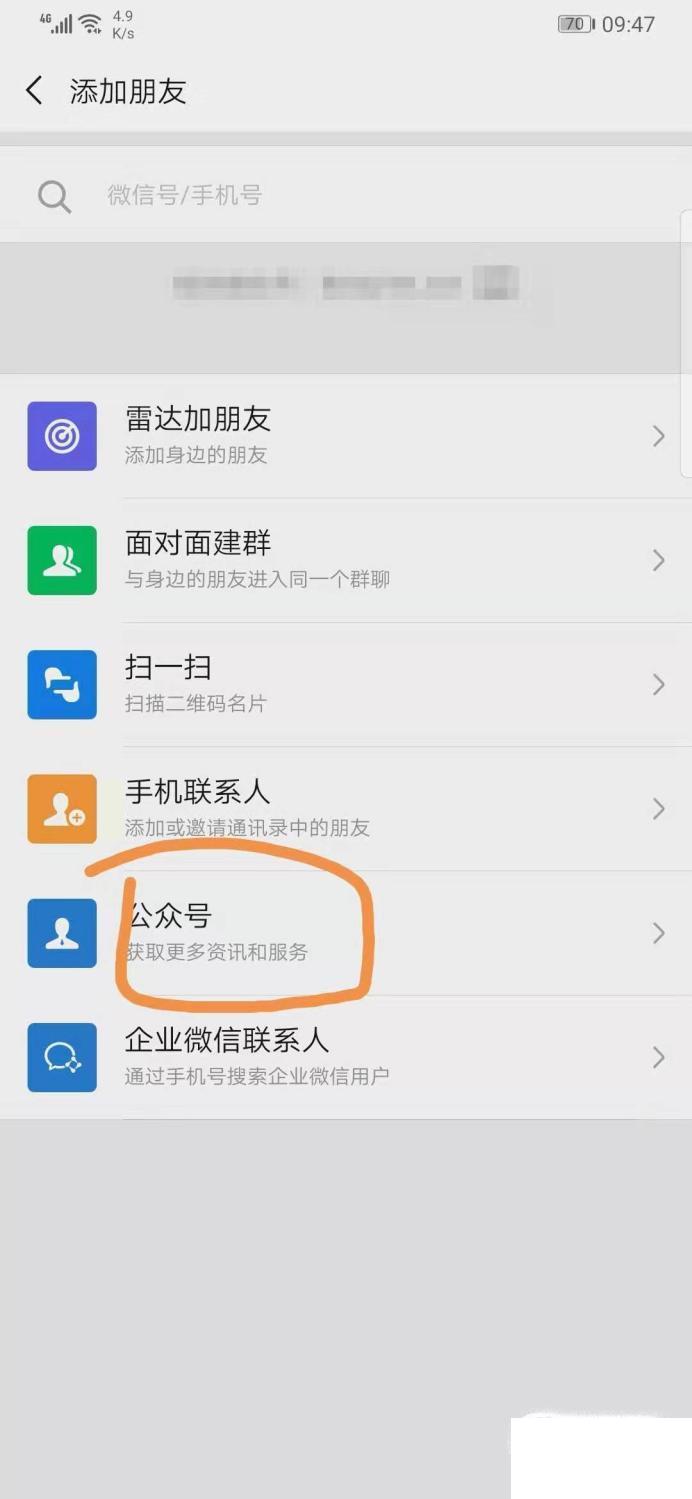The width and height of the screenshot is (692, 1499).
Task: Open 公众号
Action: (346, 933)
